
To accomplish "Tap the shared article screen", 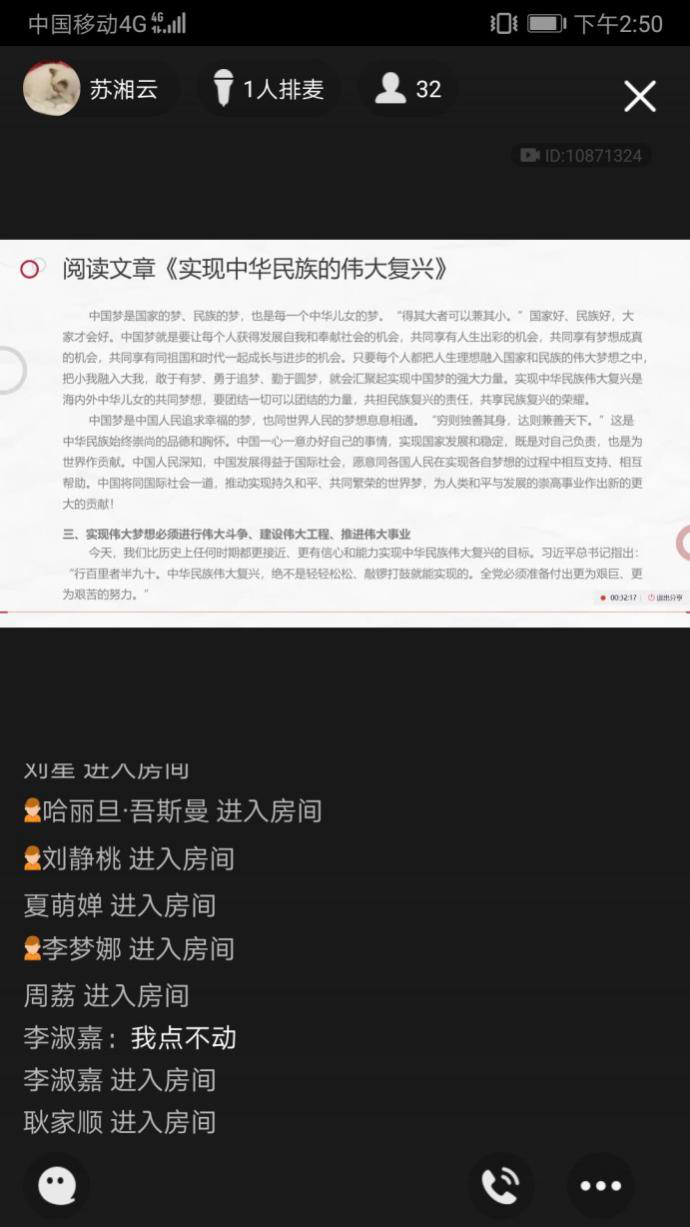I will 345,432.
